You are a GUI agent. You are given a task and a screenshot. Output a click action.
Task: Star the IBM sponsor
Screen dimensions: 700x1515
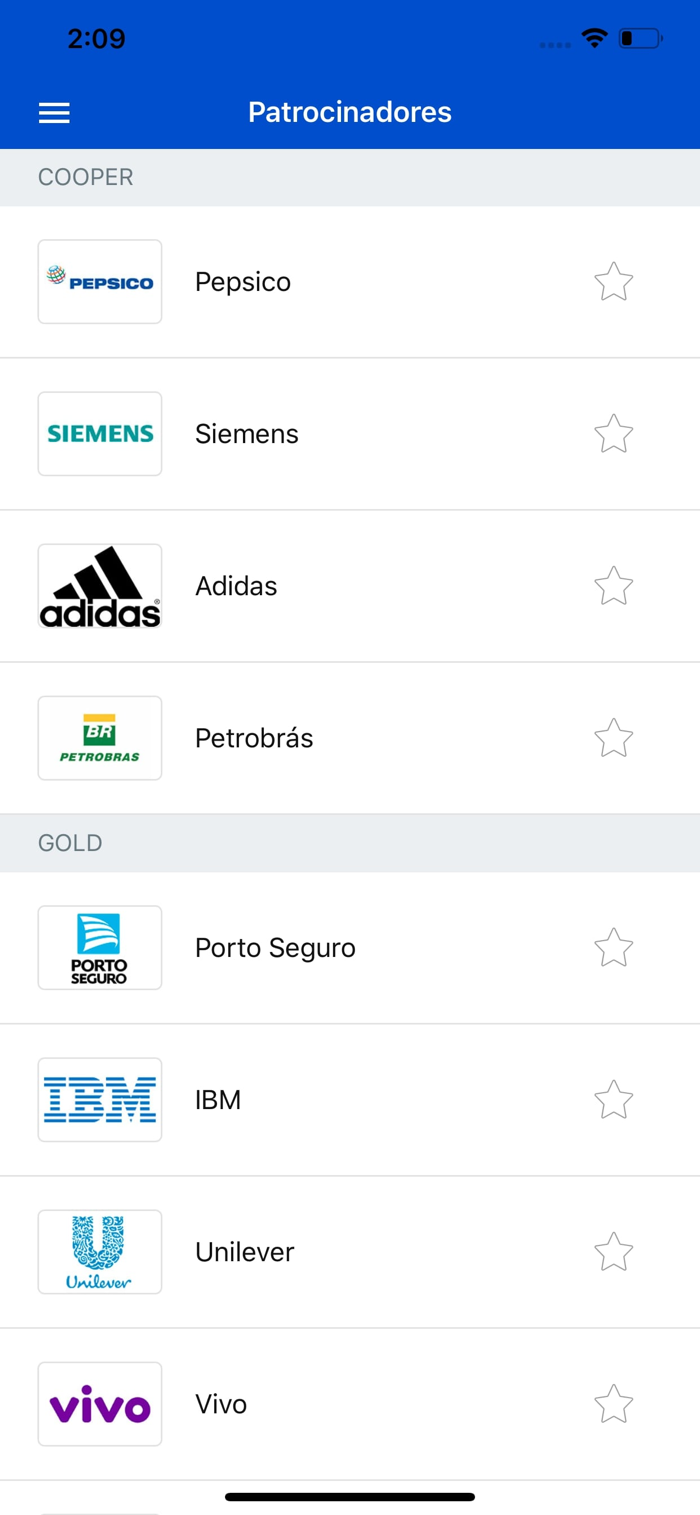click(x=614, y=1100)
